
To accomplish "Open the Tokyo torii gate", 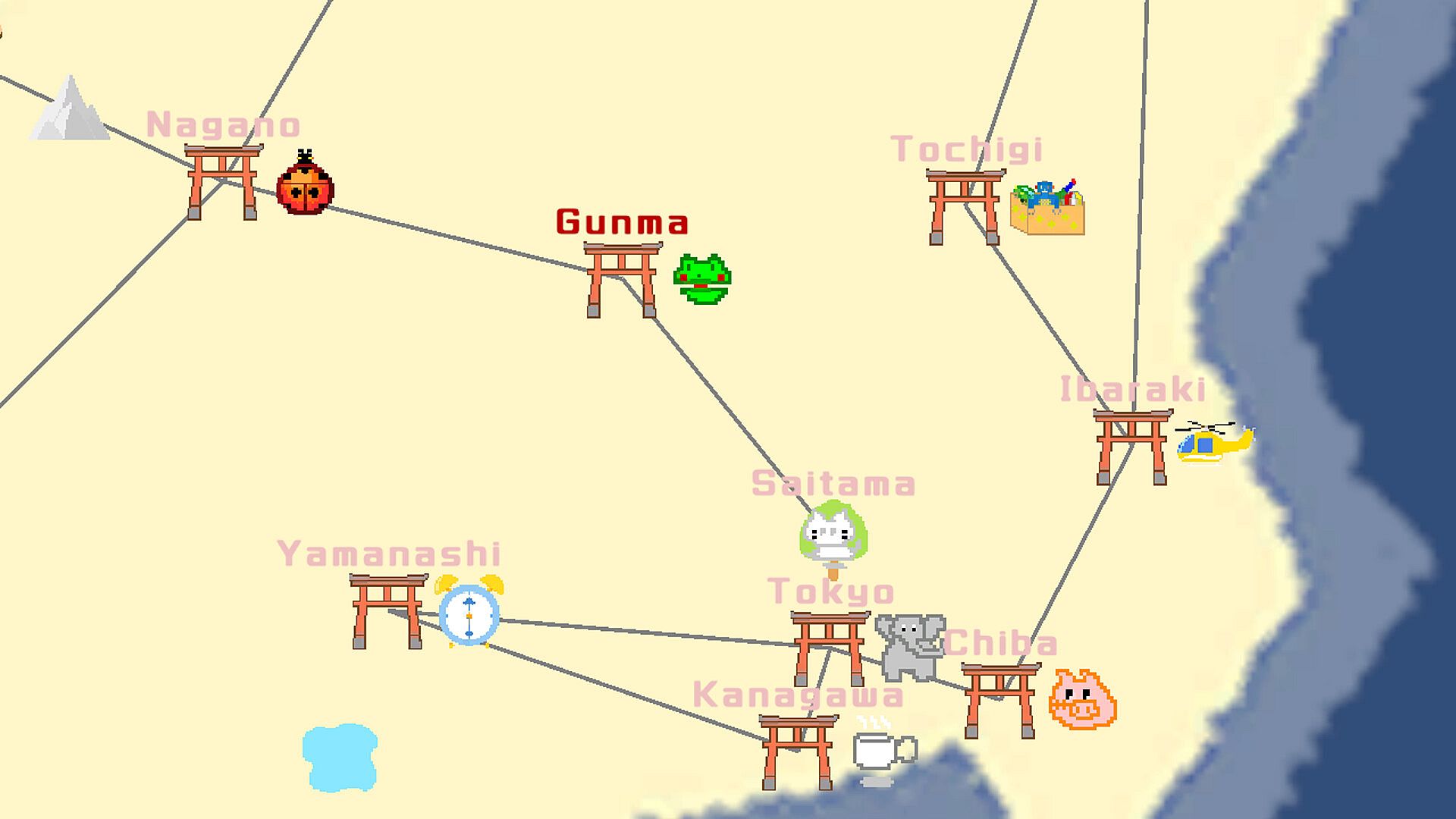I will click(830, 648).
